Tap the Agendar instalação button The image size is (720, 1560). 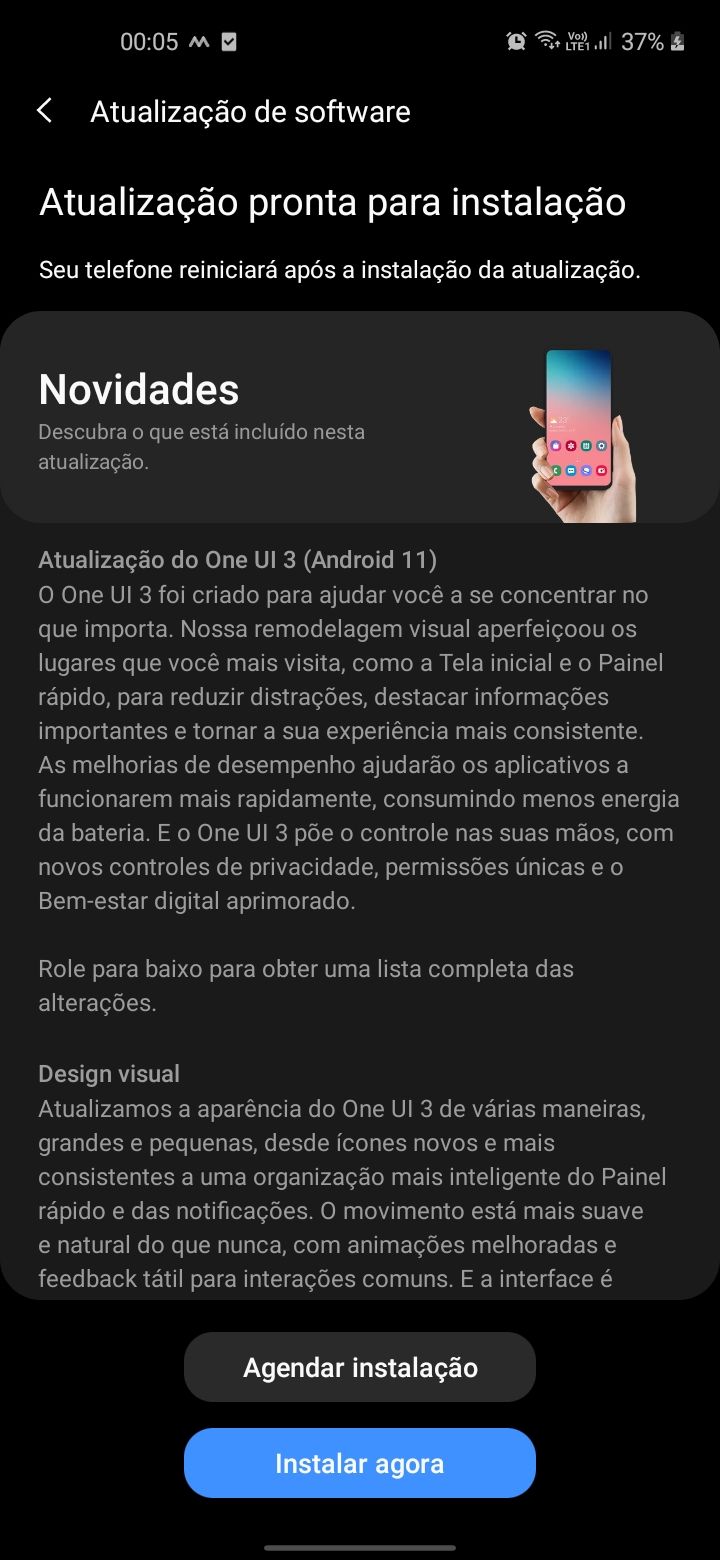click(360, 1367)
